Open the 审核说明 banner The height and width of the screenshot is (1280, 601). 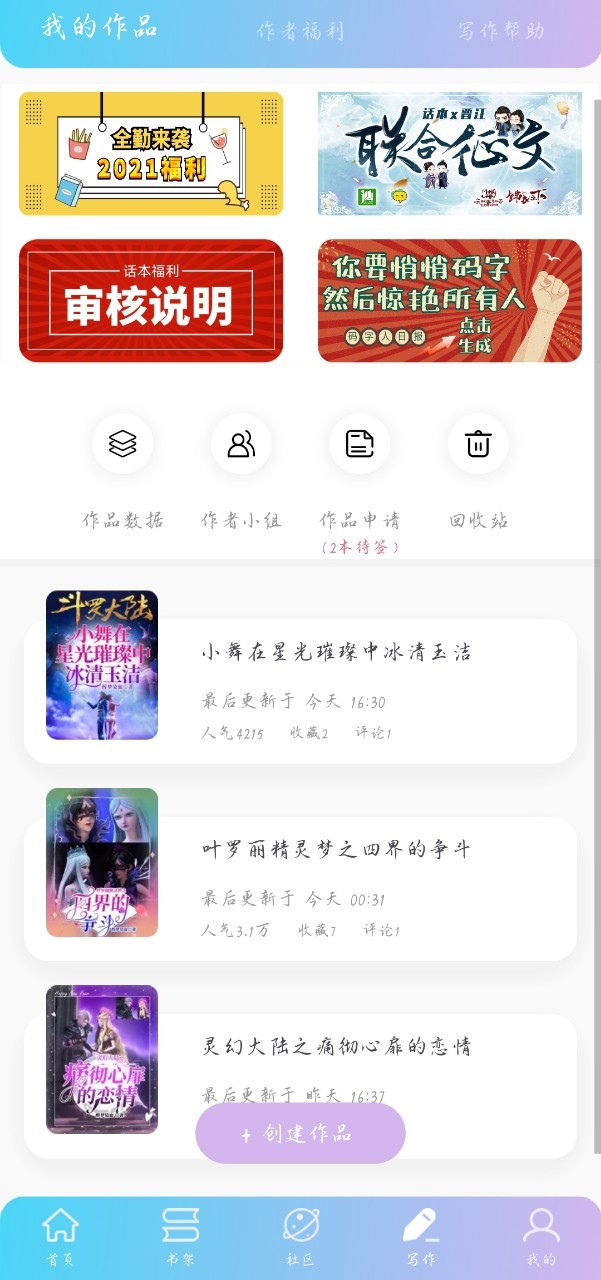pos(151,300)
